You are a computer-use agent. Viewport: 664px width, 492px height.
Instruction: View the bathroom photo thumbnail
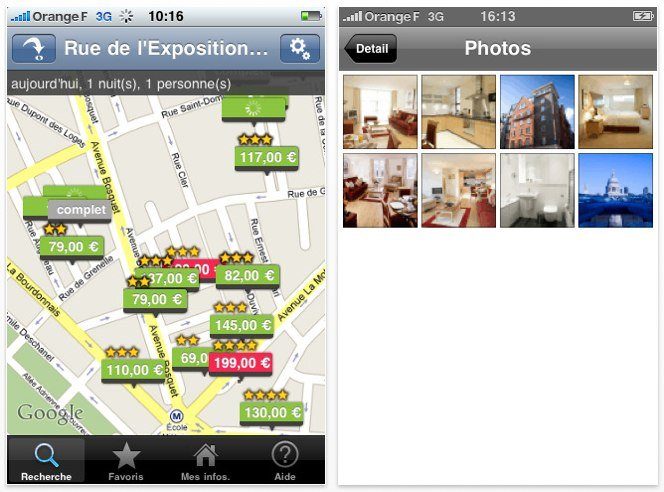pos(537,190)
